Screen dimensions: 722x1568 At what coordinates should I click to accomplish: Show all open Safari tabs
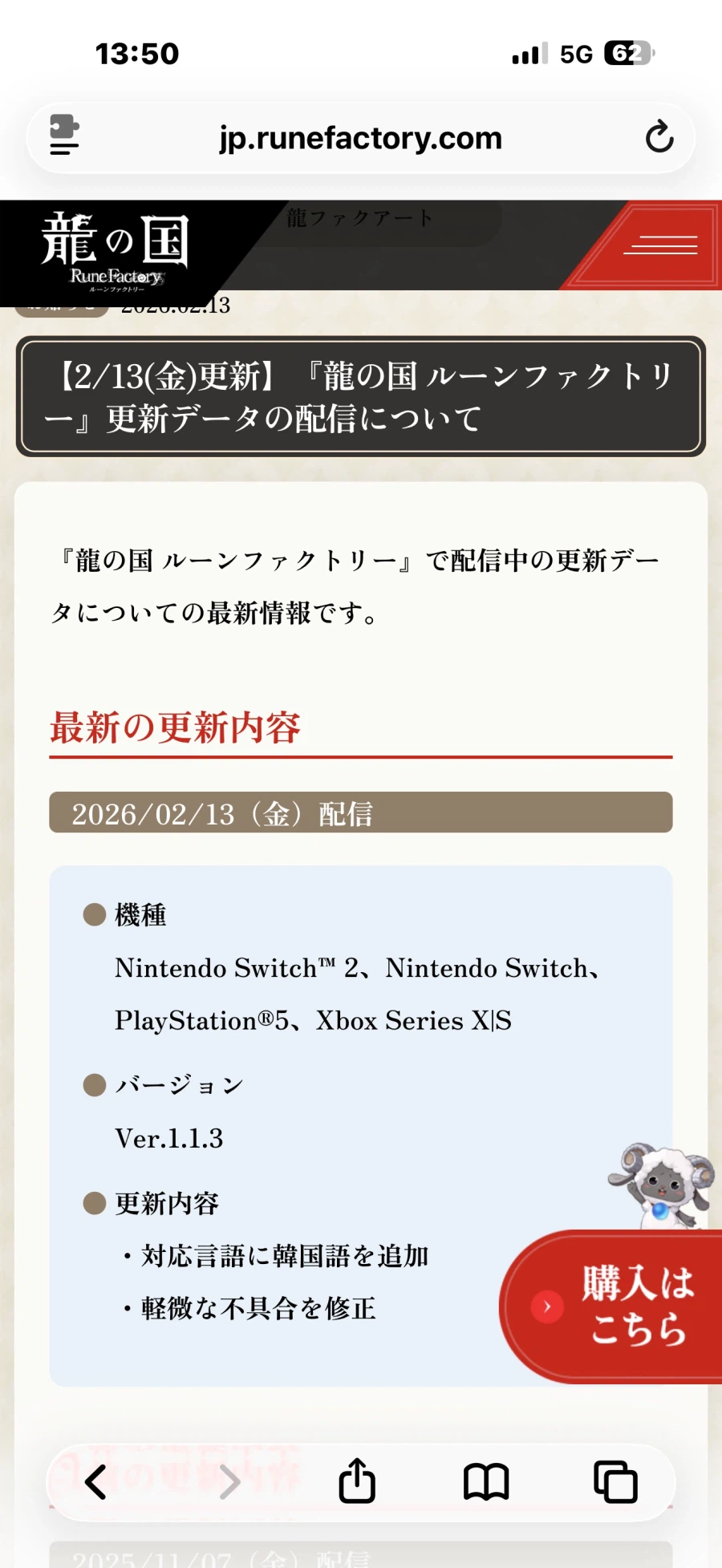(x=615, y=1481)
